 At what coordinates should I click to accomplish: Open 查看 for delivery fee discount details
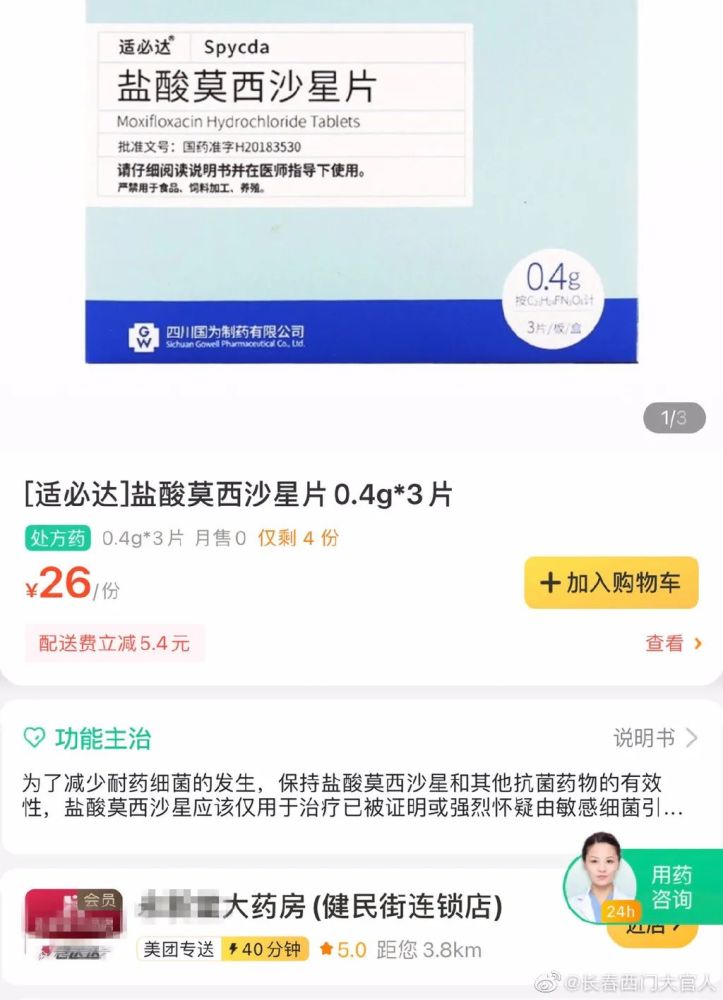coord(673,644)
